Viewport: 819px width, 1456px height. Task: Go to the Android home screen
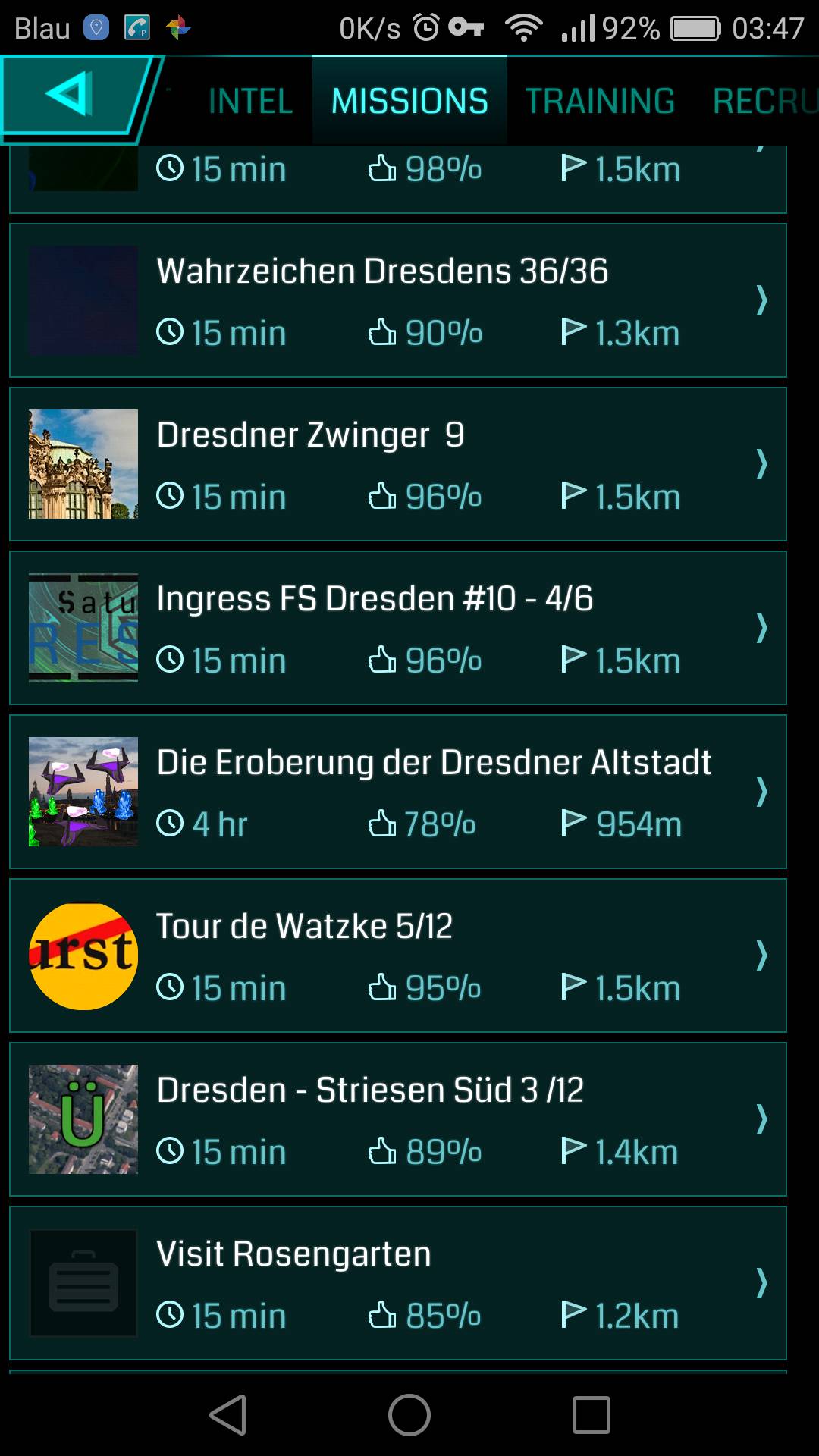409,1415
